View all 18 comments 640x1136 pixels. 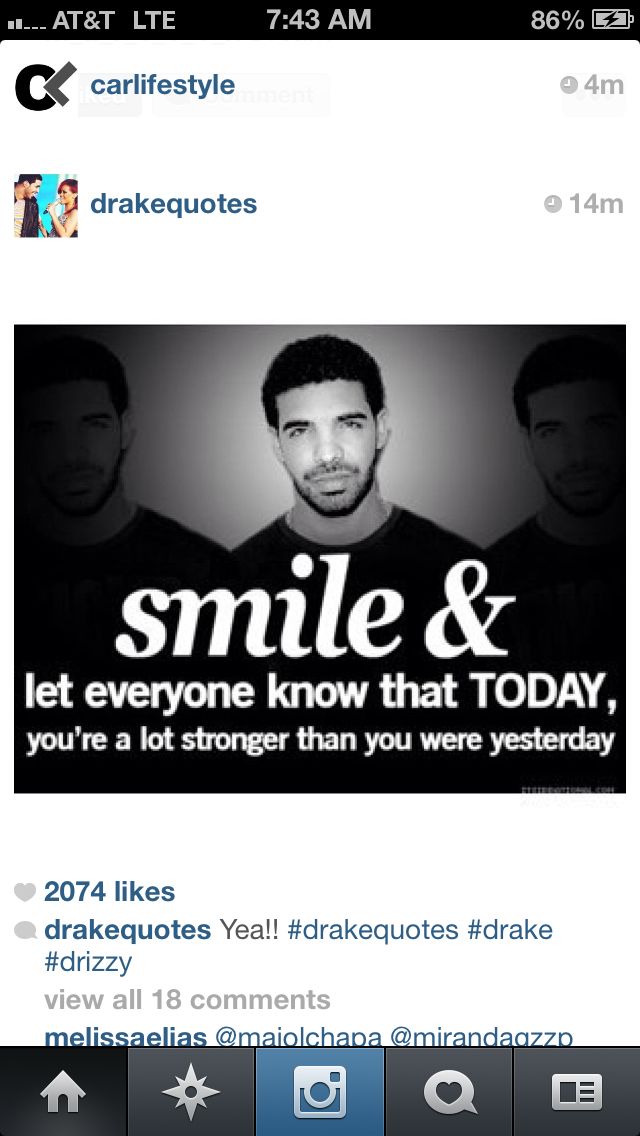[187, 1000]
